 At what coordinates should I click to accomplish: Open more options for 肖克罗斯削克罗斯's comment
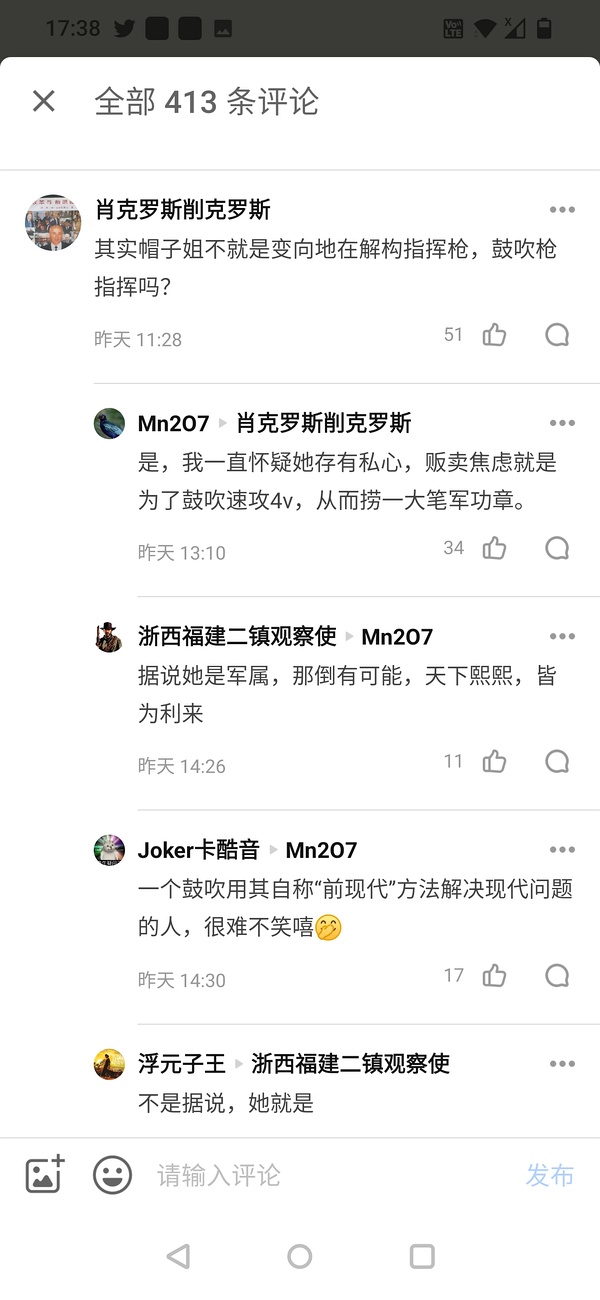562,210
